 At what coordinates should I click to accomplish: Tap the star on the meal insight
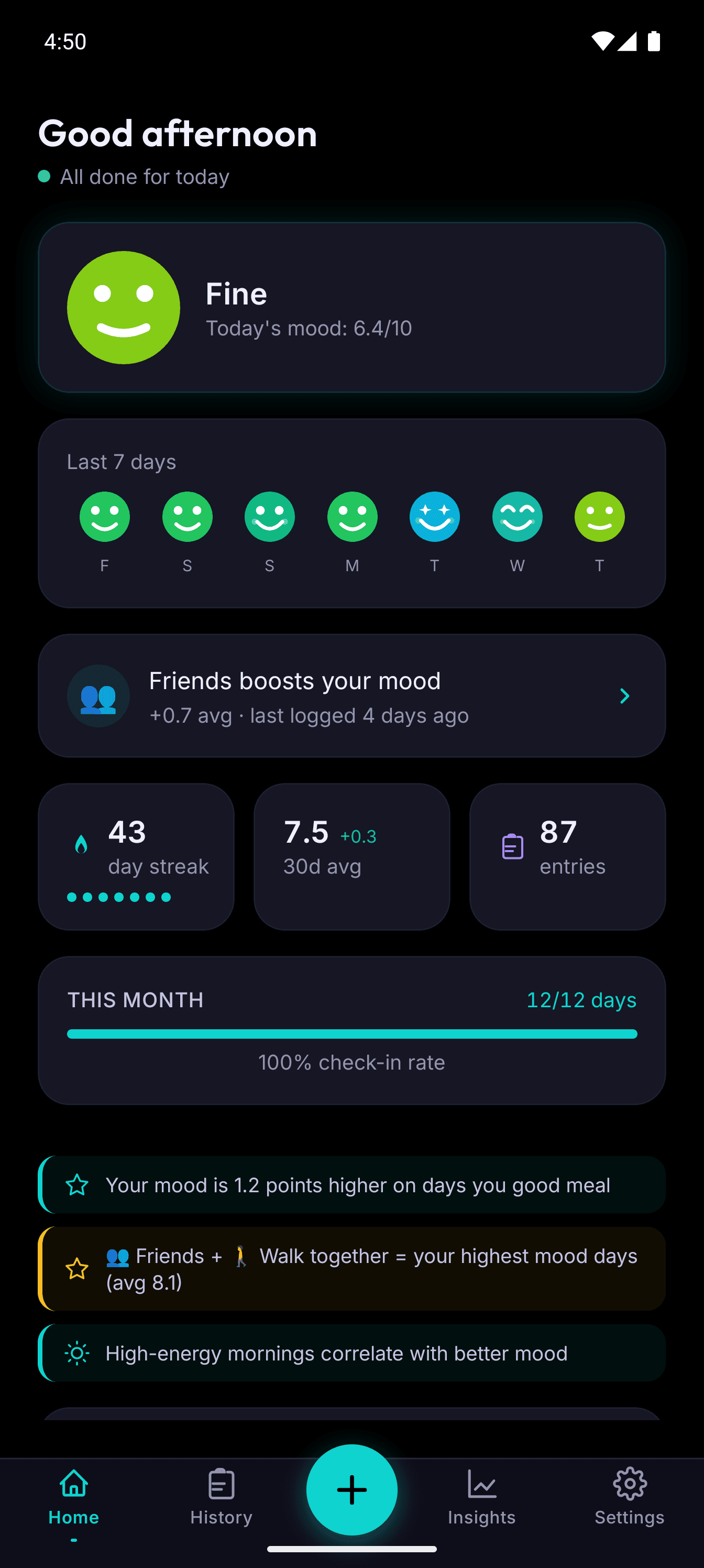(x=76, y=1184)
